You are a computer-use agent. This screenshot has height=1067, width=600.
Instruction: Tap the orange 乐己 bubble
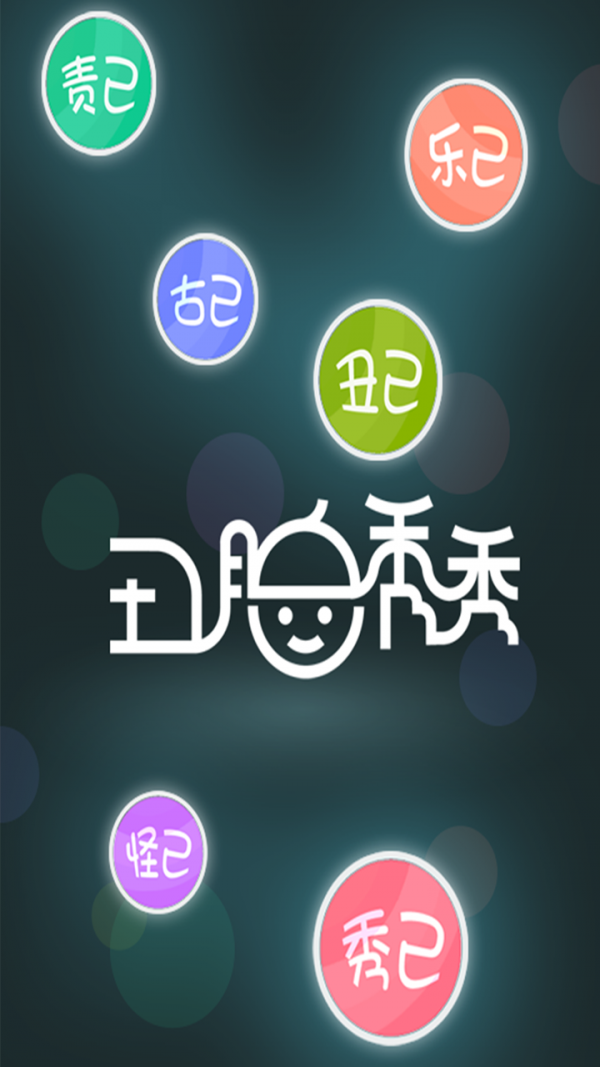click(466, 155)
